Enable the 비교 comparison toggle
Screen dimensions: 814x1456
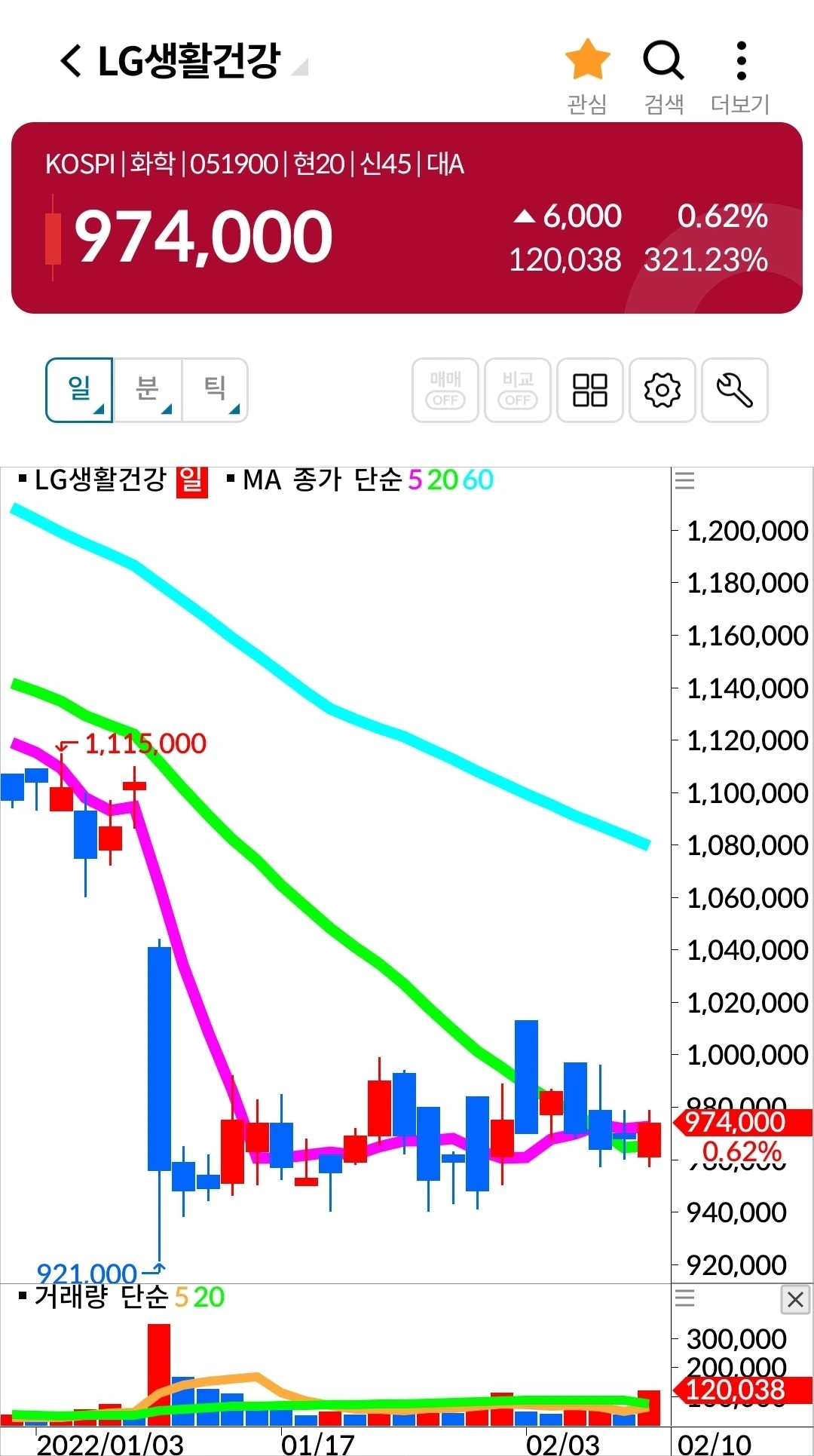click(x=518, y=390)
